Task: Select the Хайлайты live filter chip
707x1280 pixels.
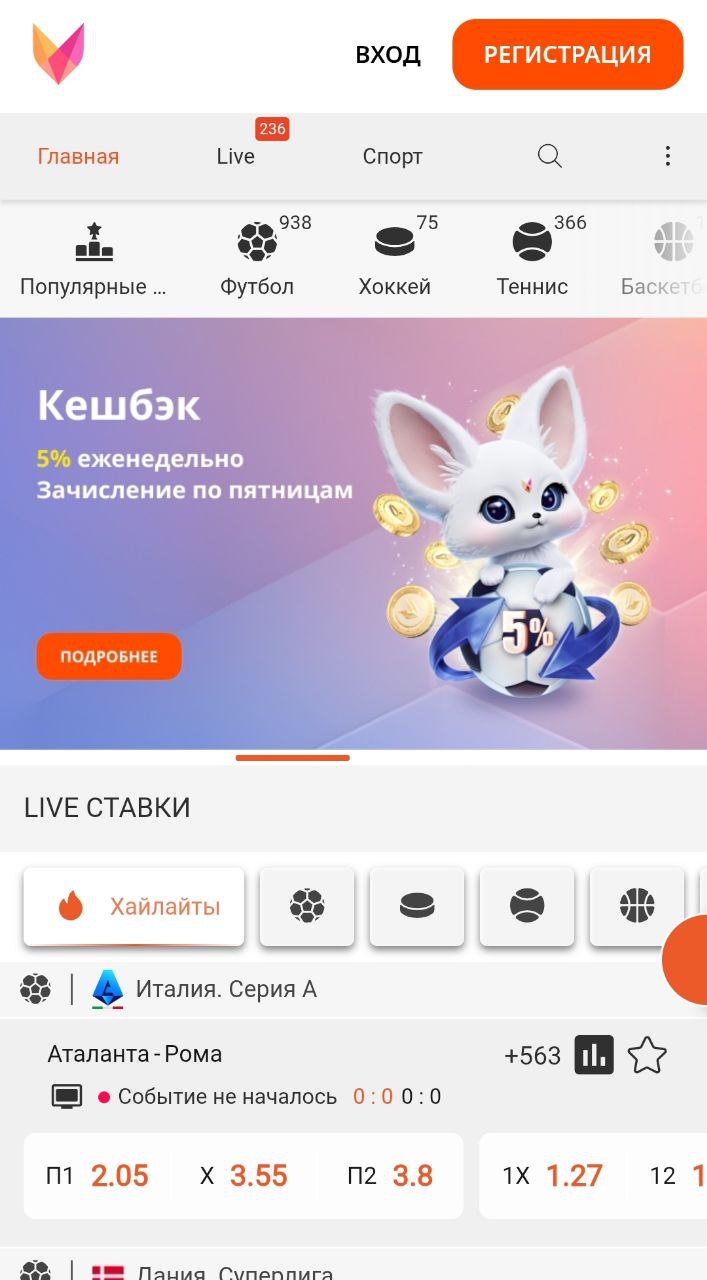Action: pyautogui.click(x=134, y=907)
